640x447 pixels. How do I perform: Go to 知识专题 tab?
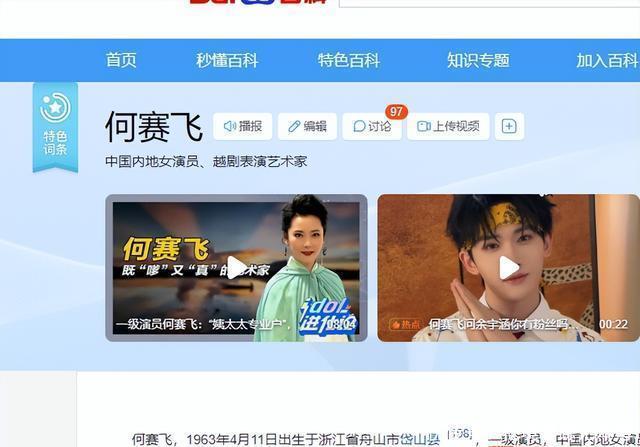tap(478, 60)
